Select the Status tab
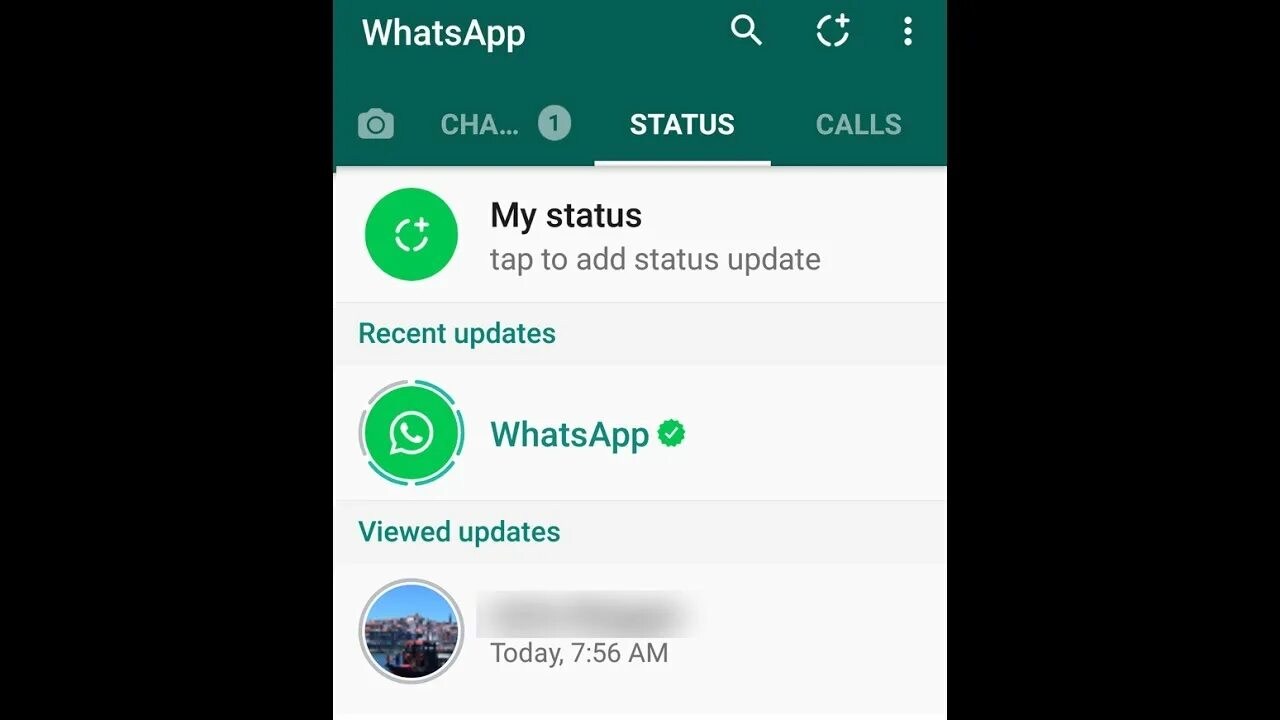Screen dimensions: 1280x720 [x=682, y=125]
